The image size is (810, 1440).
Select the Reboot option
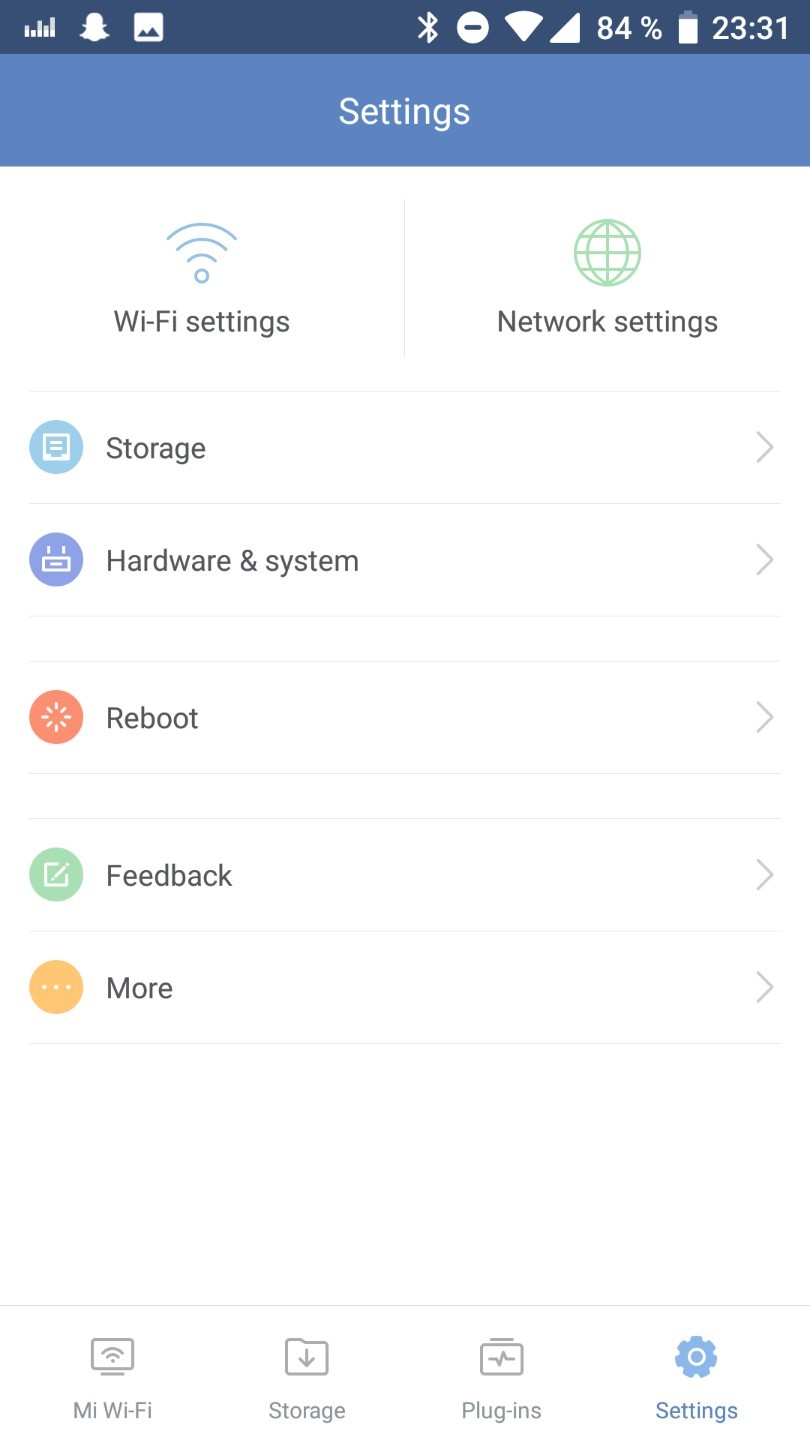[x=405, y=718]
